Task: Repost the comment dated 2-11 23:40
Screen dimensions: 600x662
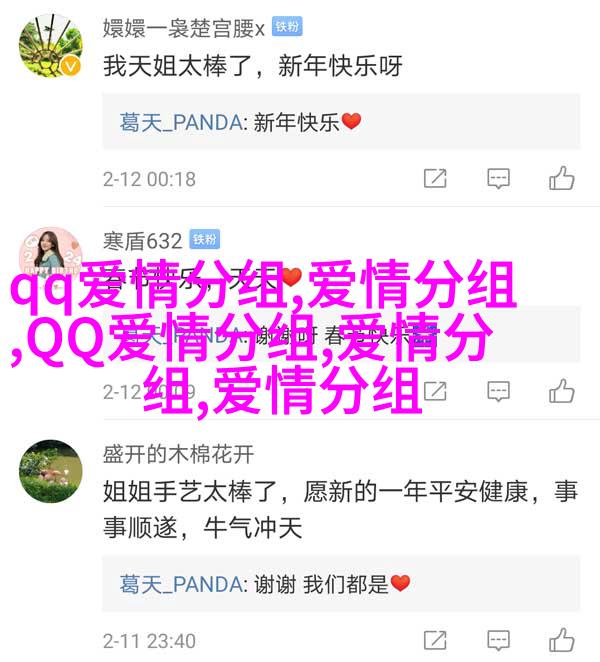Action: point(435,639)
